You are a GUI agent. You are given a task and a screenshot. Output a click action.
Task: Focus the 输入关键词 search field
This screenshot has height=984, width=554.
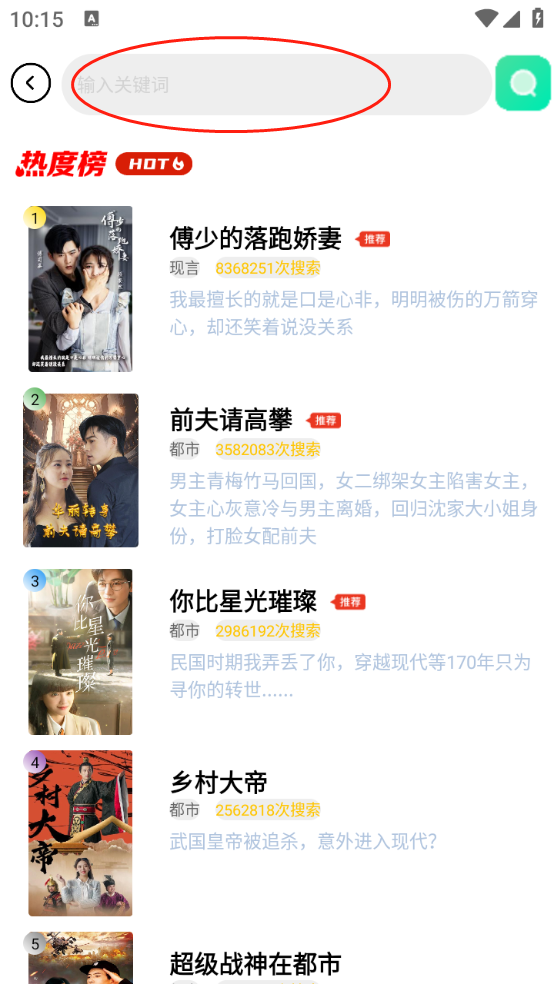coord(277,84)
